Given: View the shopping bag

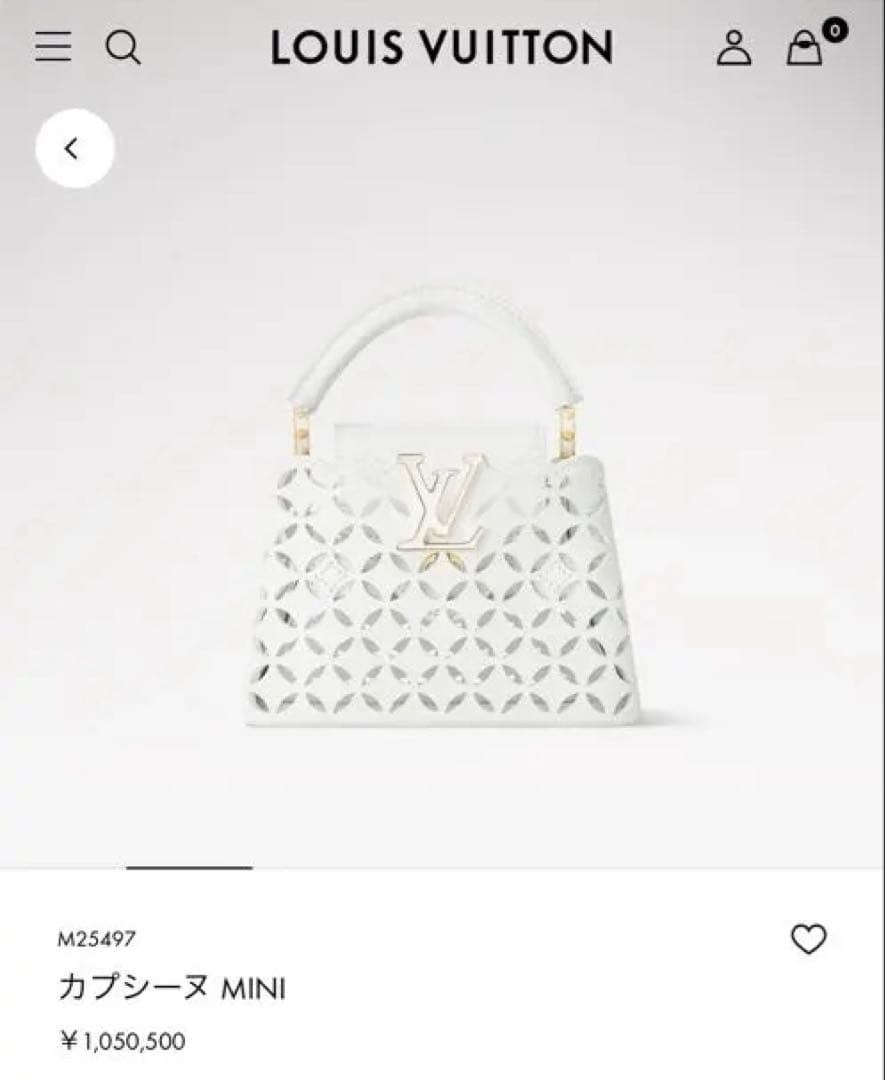Looking at the screenshot, I should click(805, 47).
